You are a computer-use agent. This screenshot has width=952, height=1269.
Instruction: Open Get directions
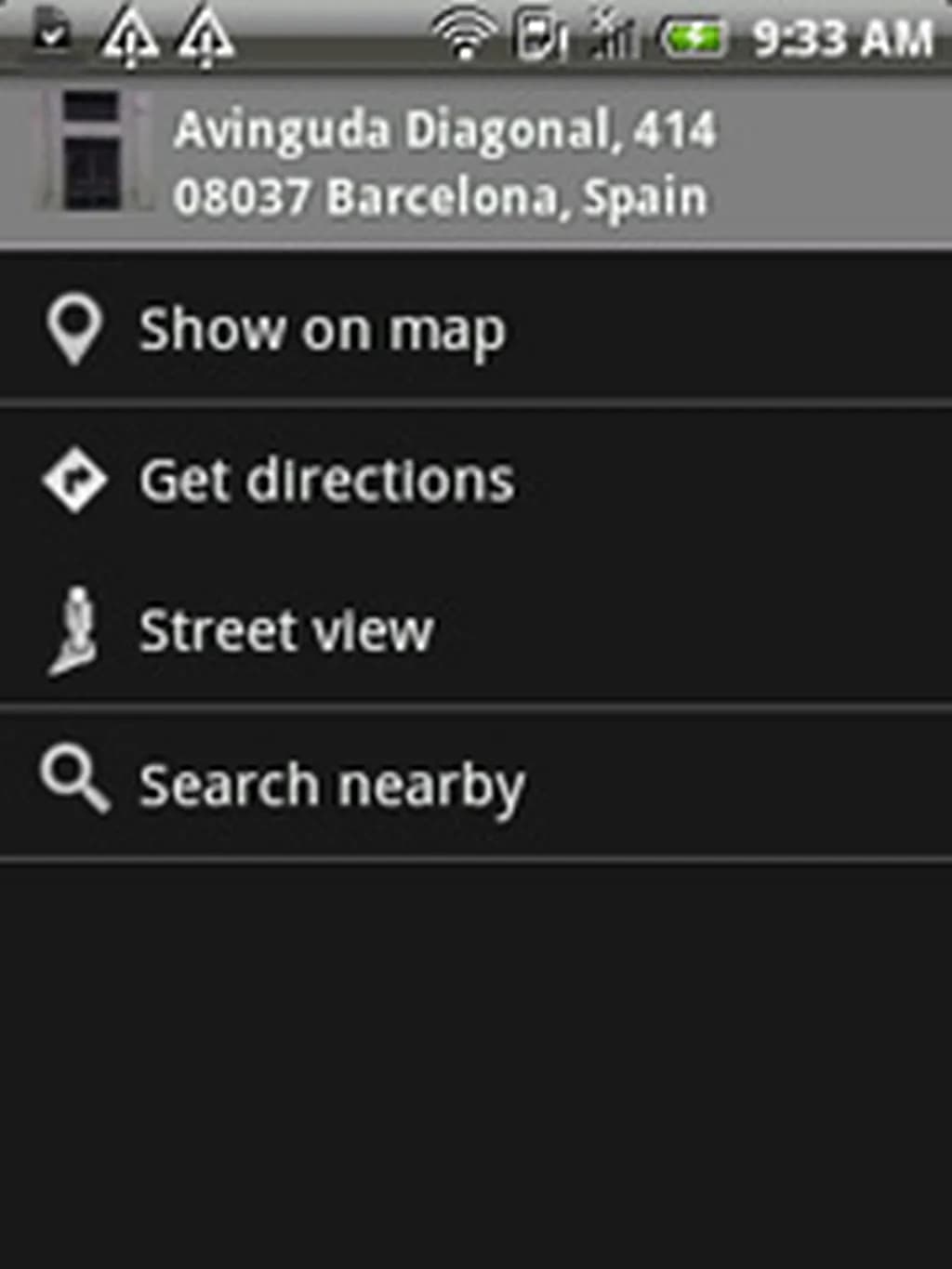[x=325, y=481]
